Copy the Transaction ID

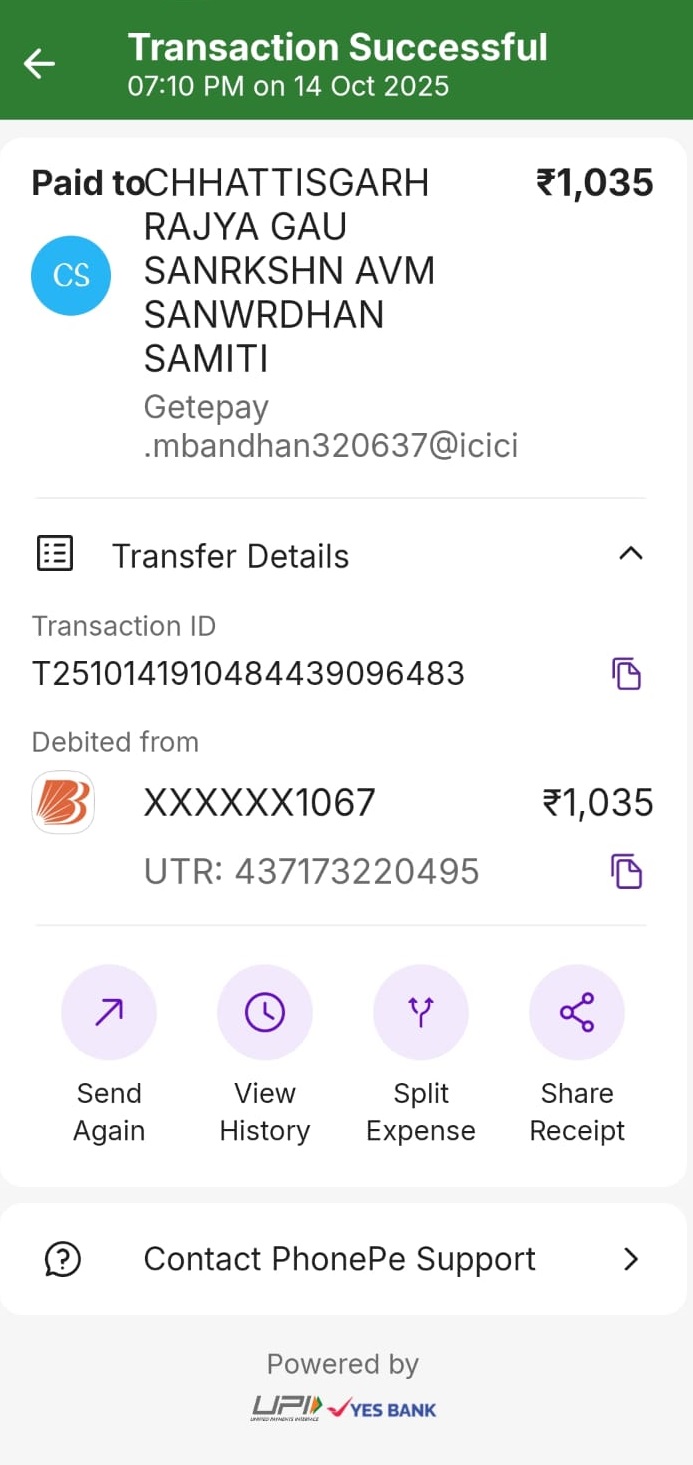(x=626, y=674)
